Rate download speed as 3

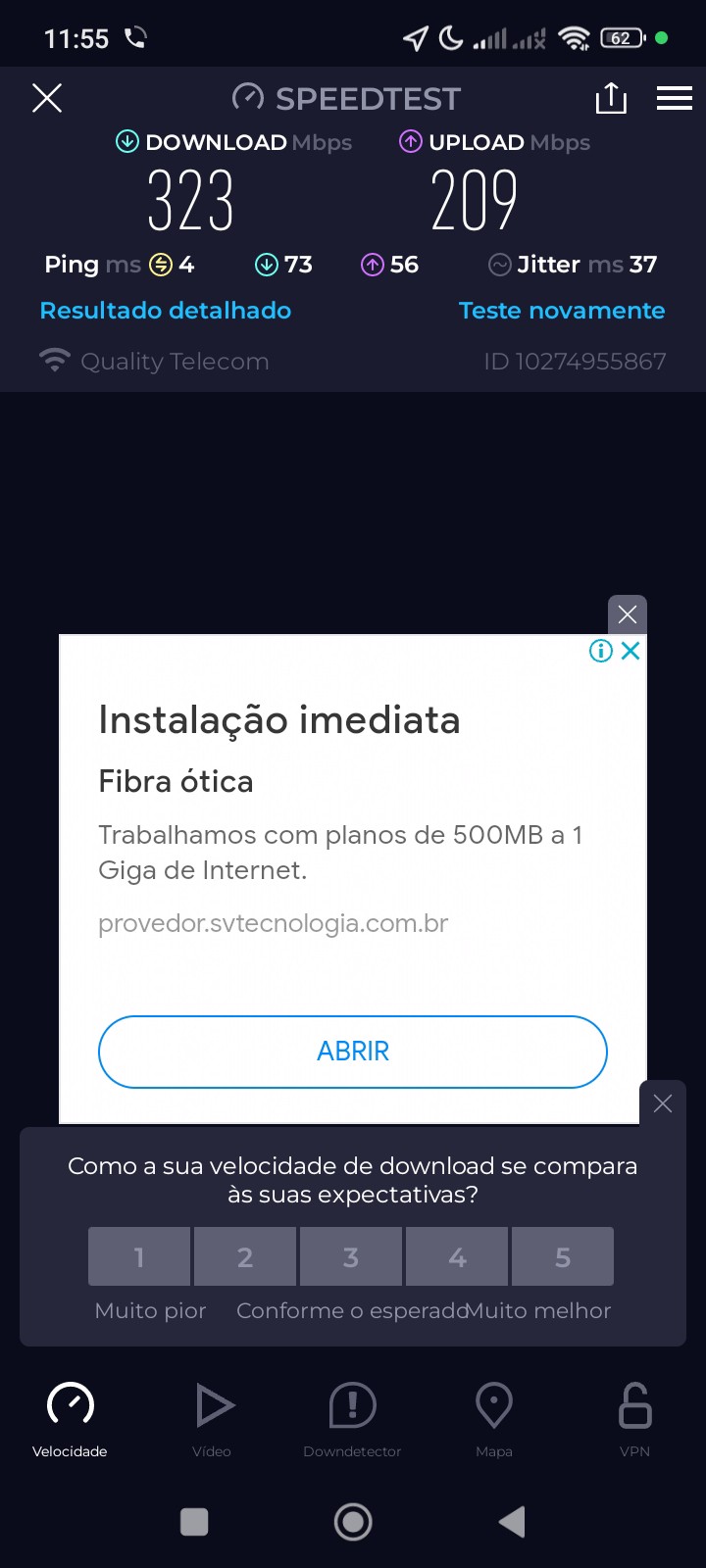pos(351,1256)
